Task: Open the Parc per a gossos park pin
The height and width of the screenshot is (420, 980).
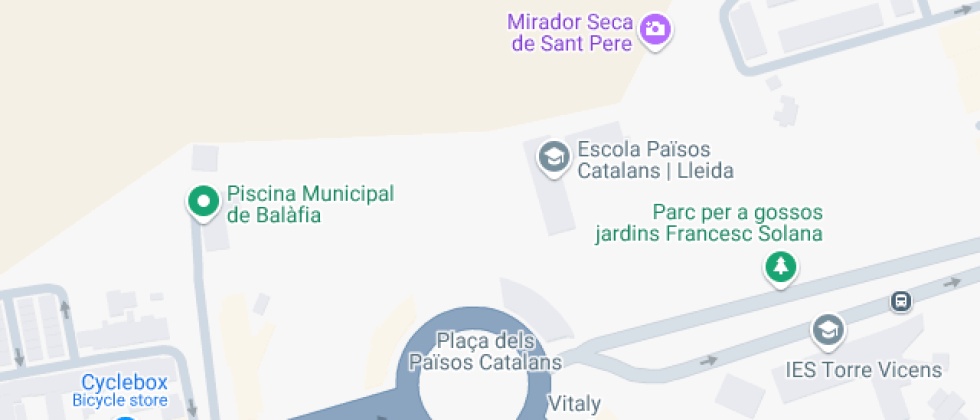Action: 781,267
